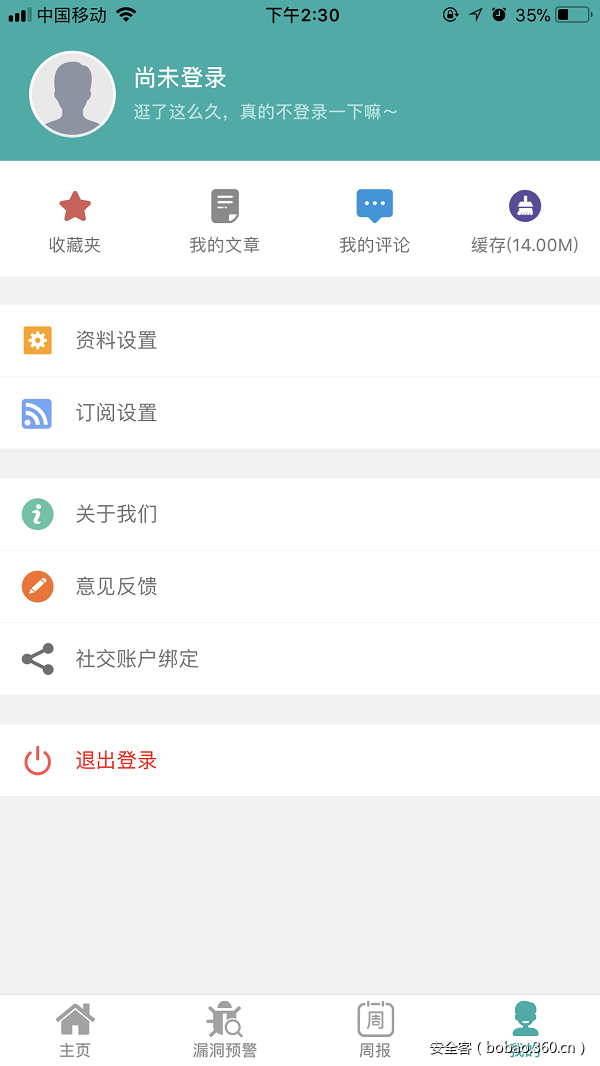The image size is (600, 1066).
Task: Open 订阅设置 subscription settings
Action: click(x=300, y=413)
